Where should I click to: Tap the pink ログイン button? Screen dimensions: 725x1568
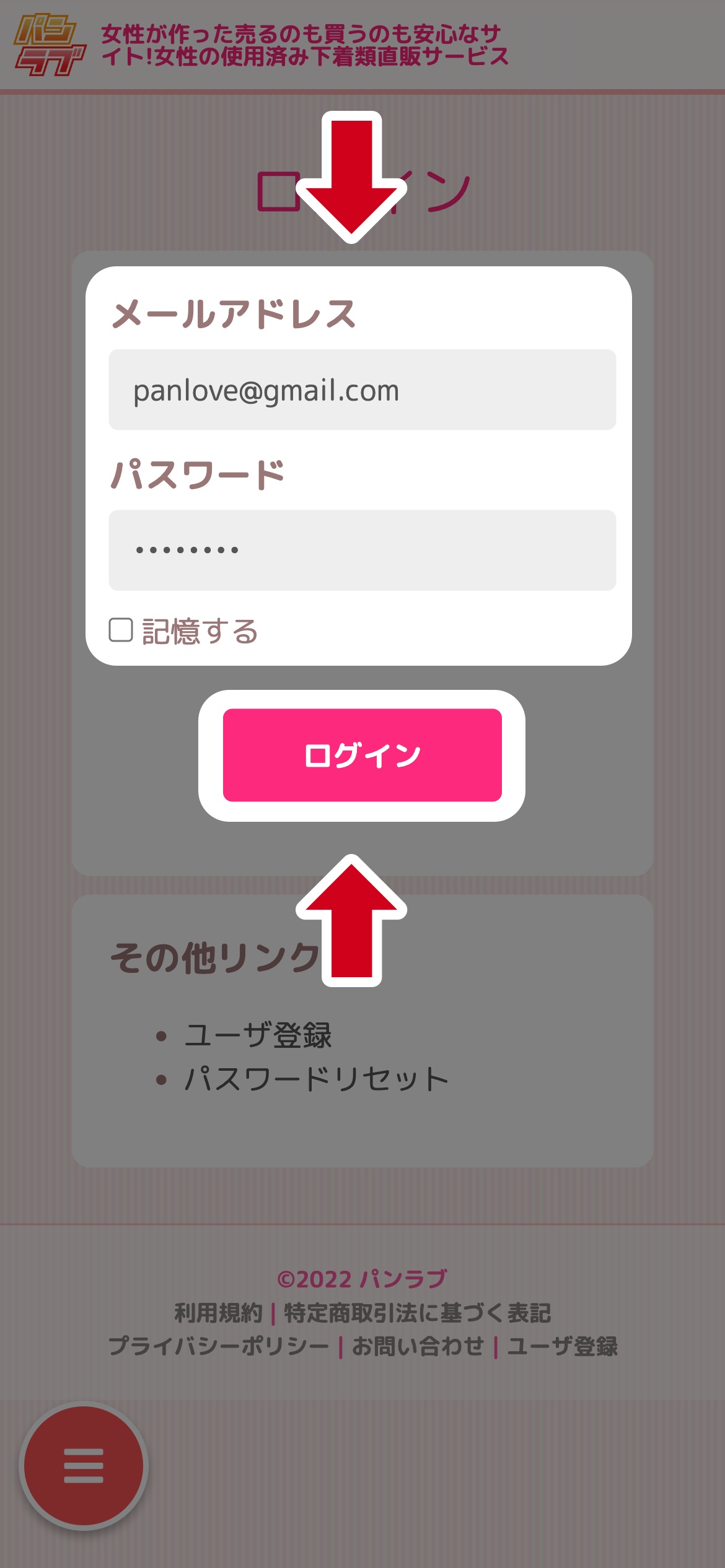coord(362,755)
